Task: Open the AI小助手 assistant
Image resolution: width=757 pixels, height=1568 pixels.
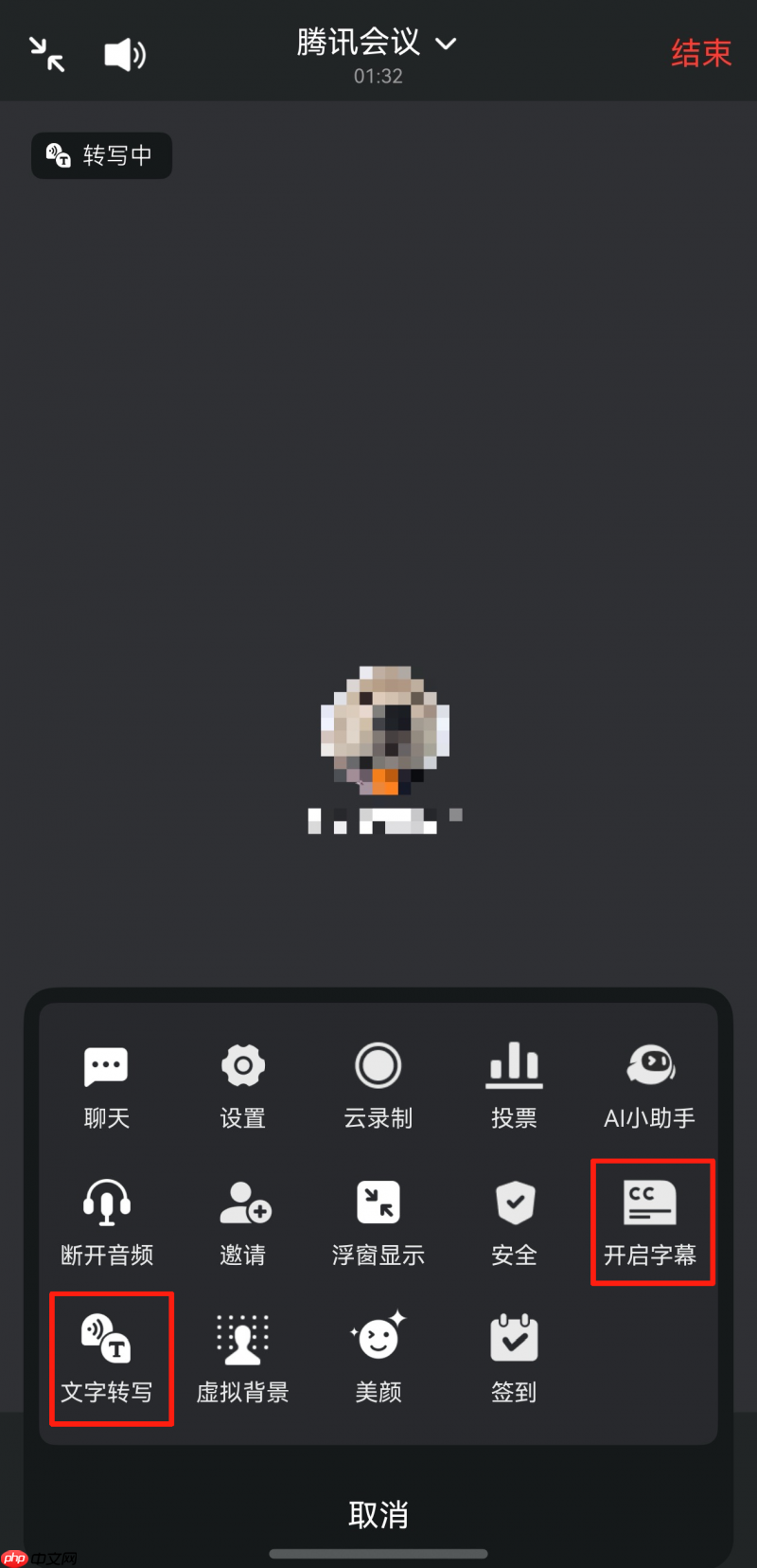Action: [x=651, y=1084]
